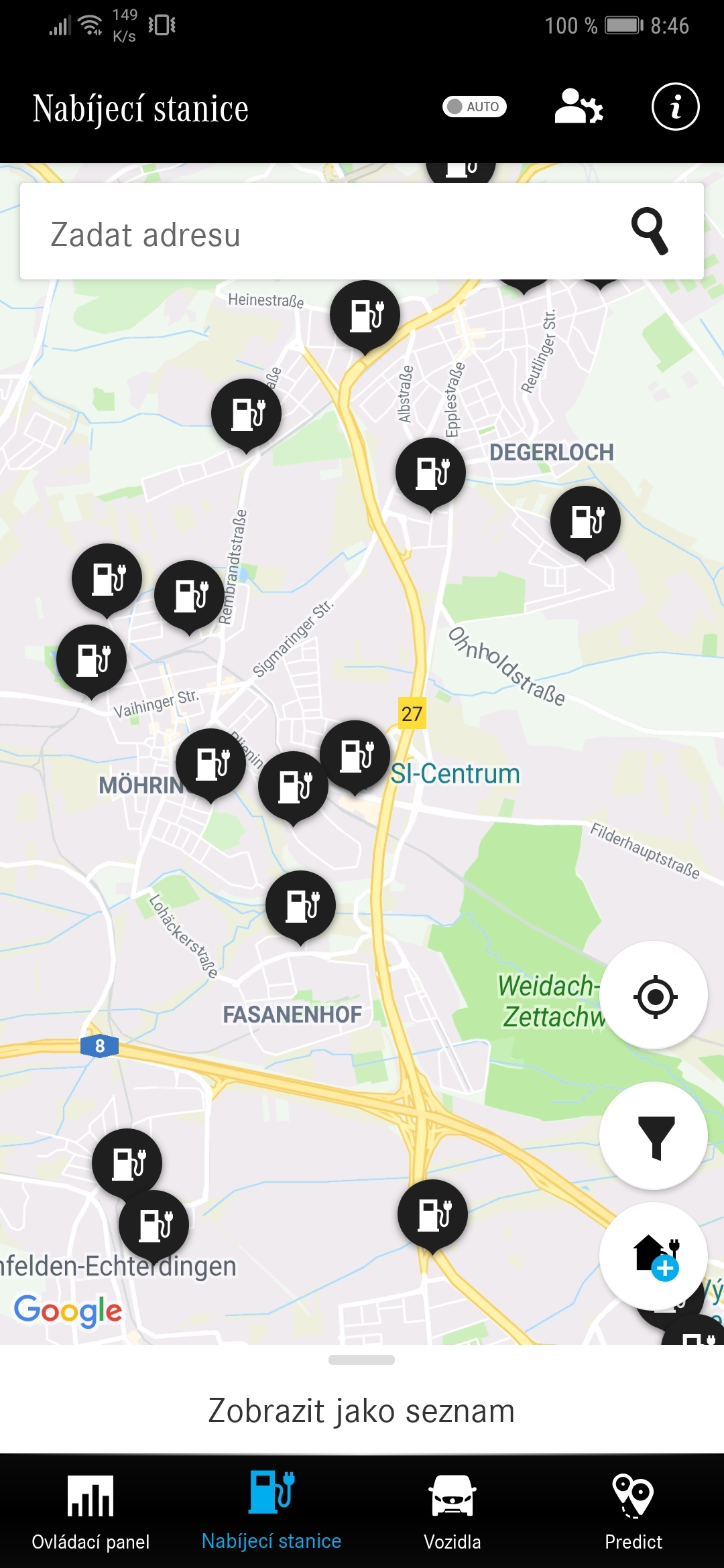Open the info icon
724x1568 pixels.
click(x=675, y=107)
